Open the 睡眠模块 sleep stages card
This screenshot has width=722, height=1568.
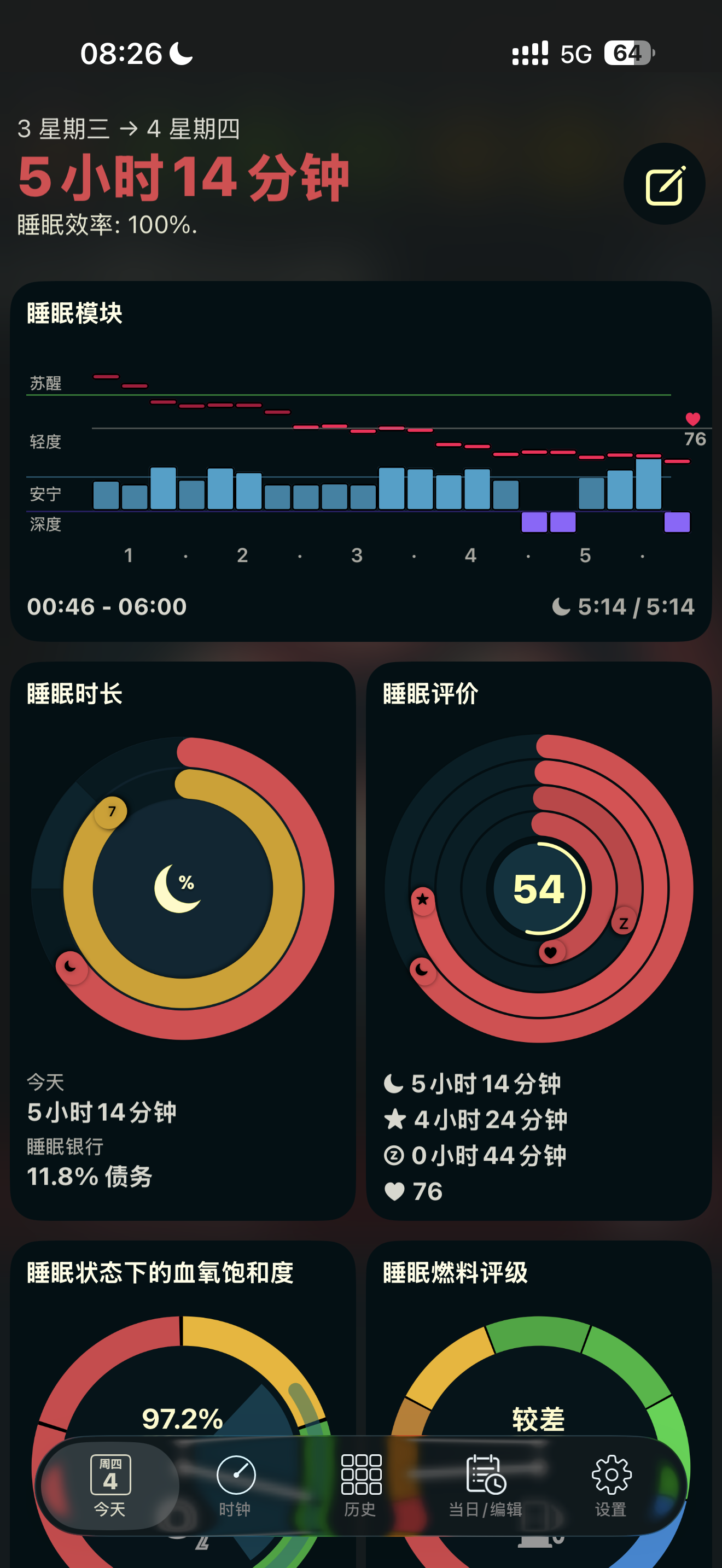point(361,461)
